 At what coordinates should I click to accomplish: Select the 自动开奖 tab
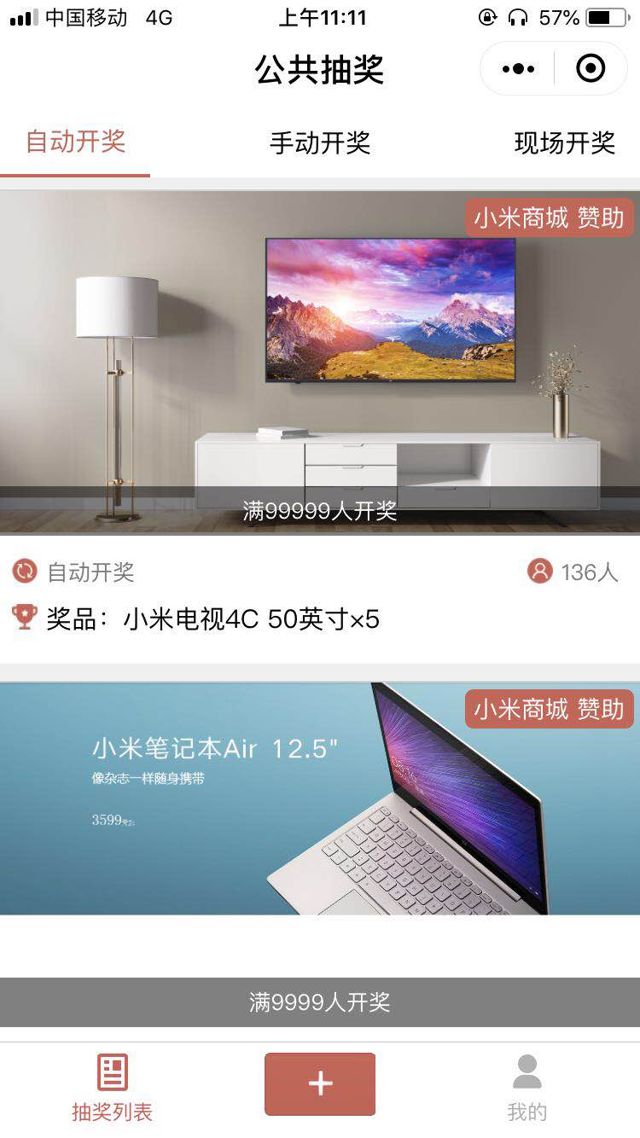pyautogui.click(x=75, y=142)
